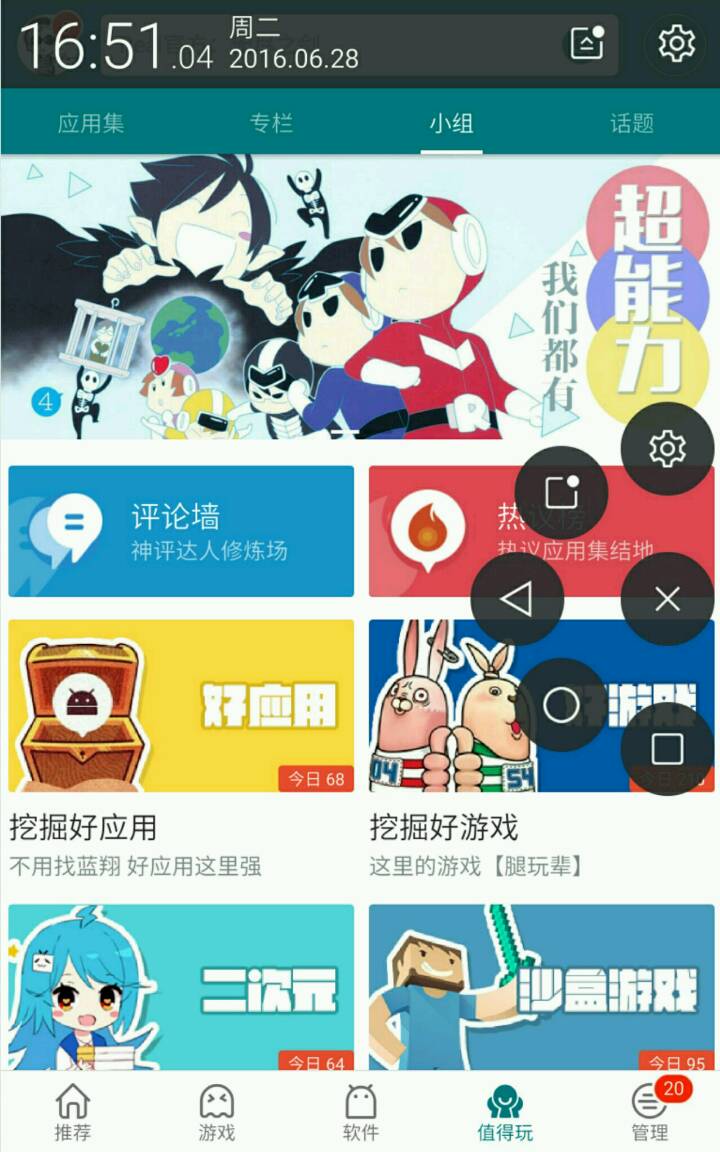The width and height of the screenshot is (720, 1152).
Task: Open settings gear at top right
Action: (x=677, y=43)
